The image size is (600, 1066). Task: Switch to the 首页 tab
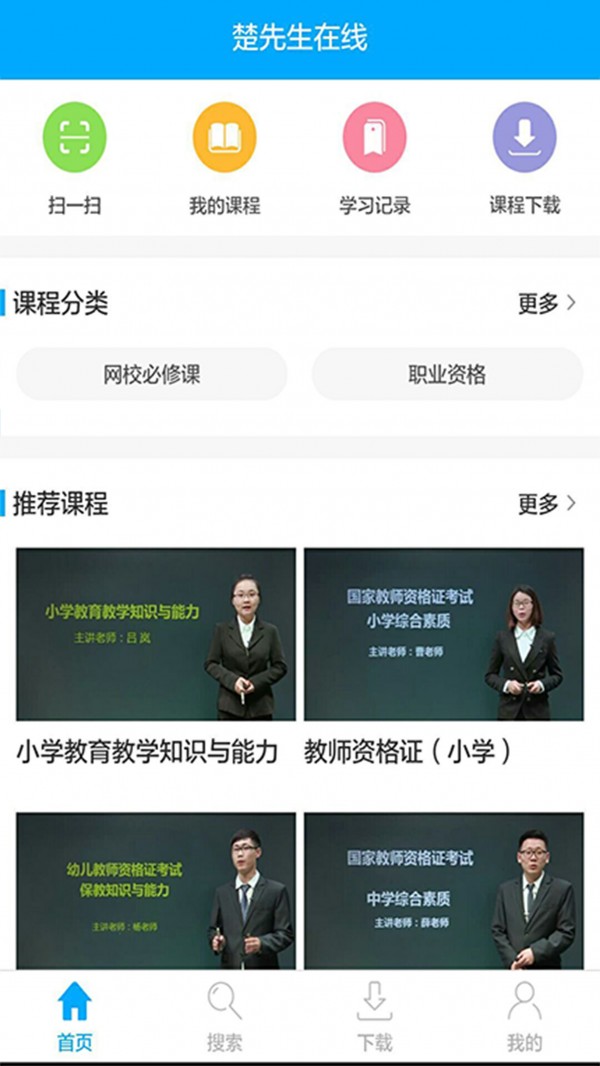(75, 1016)
